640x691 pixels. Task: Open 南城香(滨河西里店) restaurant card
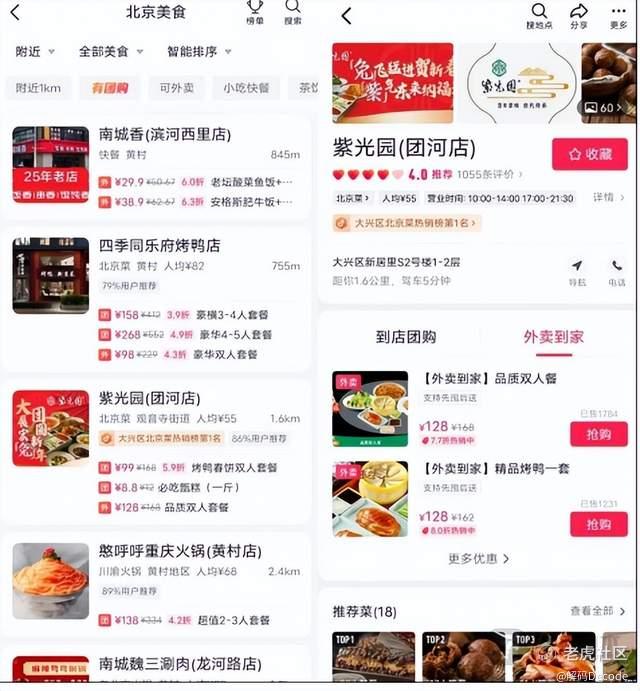[x=156, y=167]
